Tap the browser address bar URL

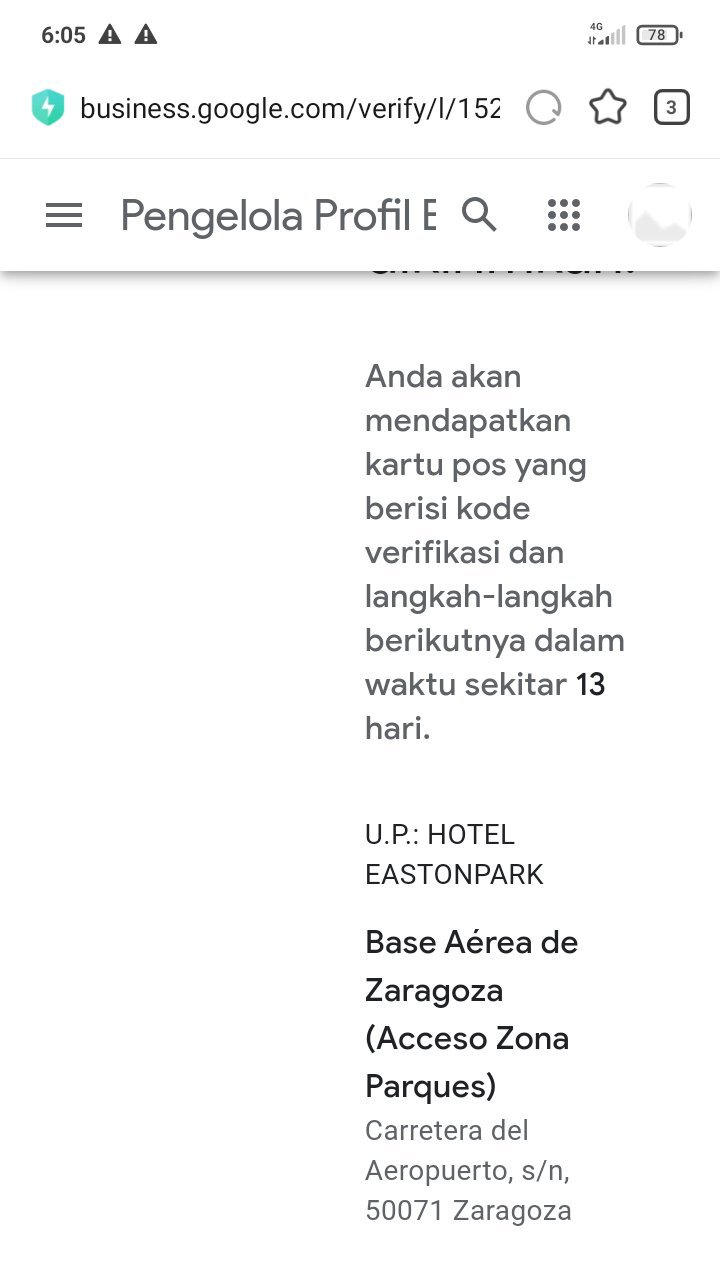[x=289, y=108]
